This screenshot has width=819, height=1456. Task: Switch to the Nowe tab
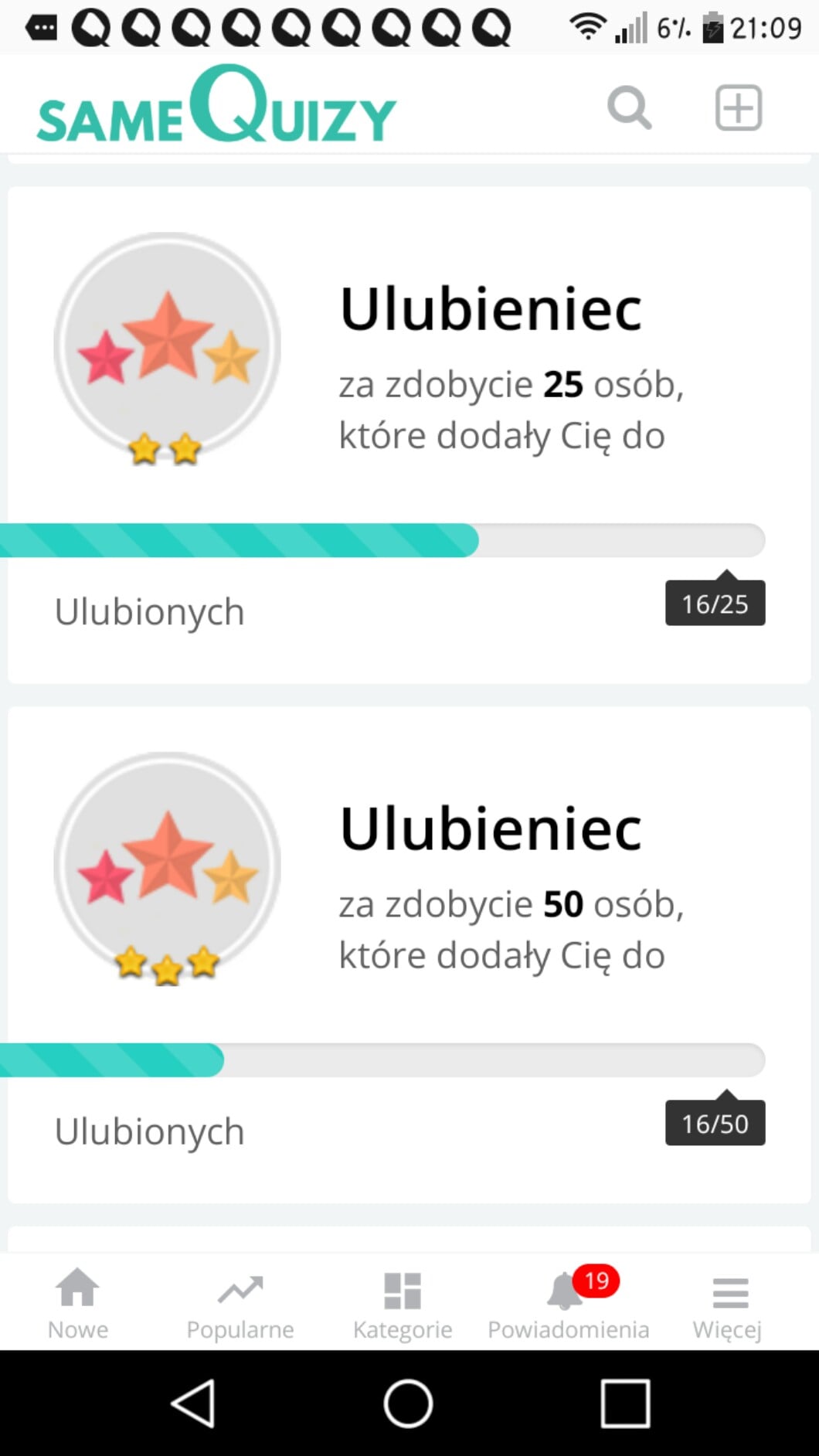tap(78, 1303)
